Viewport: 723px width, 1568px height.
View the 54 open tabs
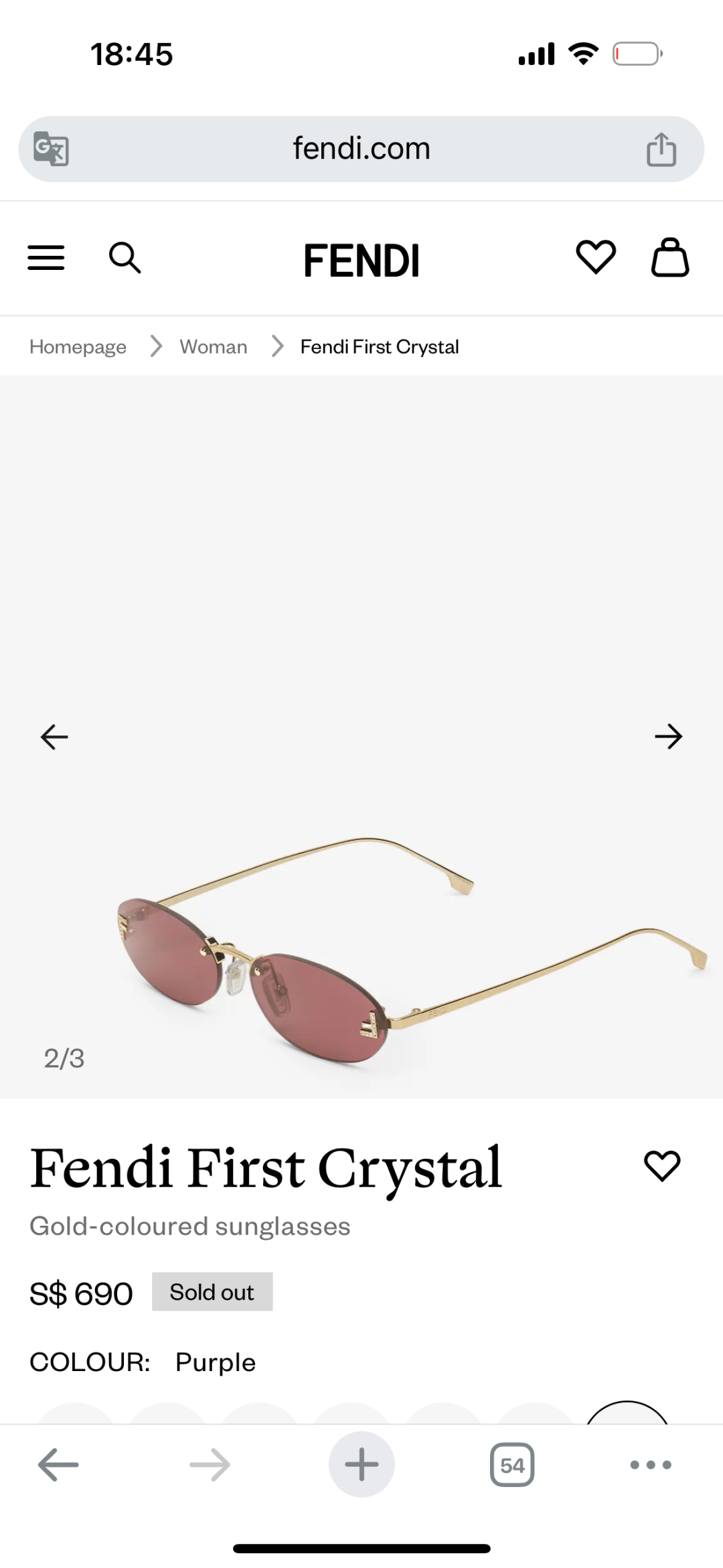(512, 1465)
